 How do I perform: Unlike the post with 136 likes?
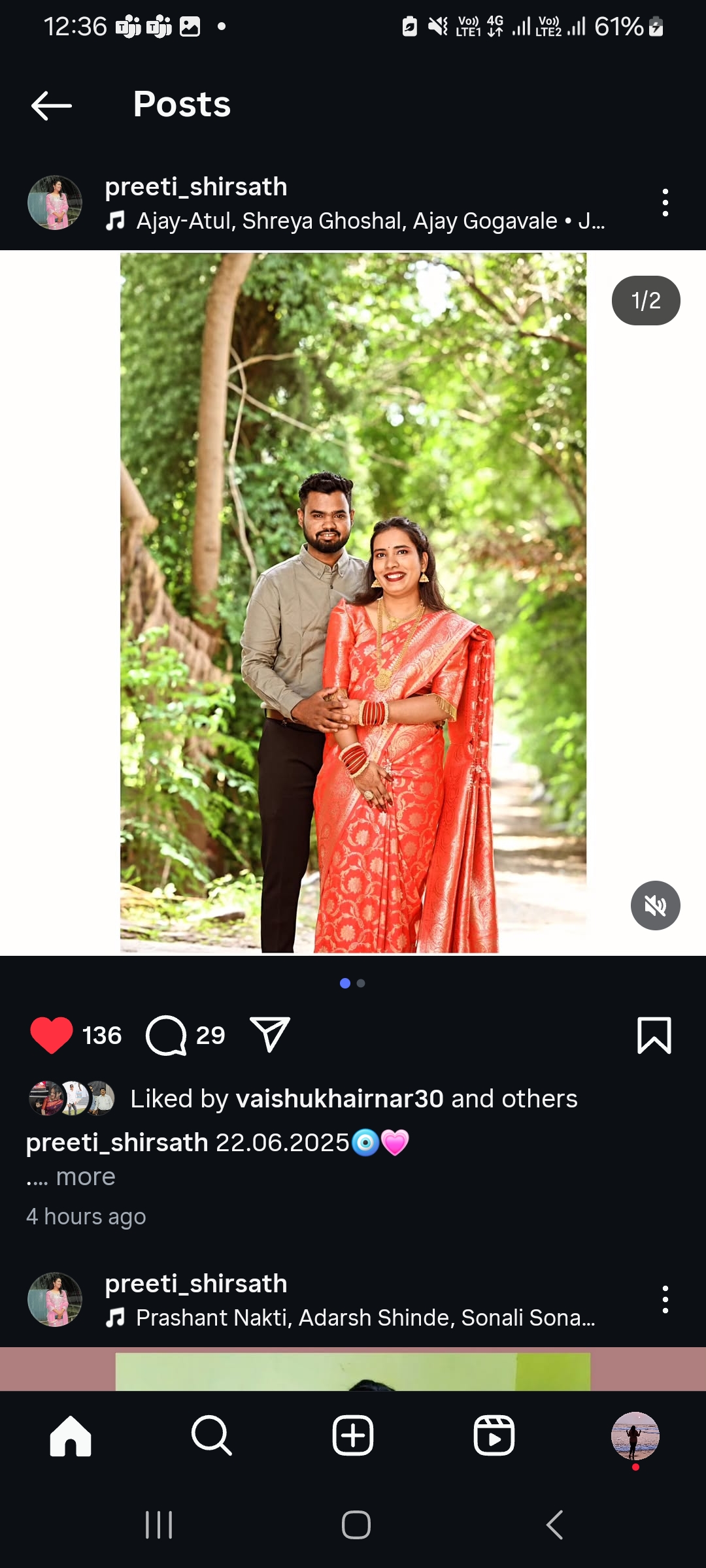point(52,1035)
